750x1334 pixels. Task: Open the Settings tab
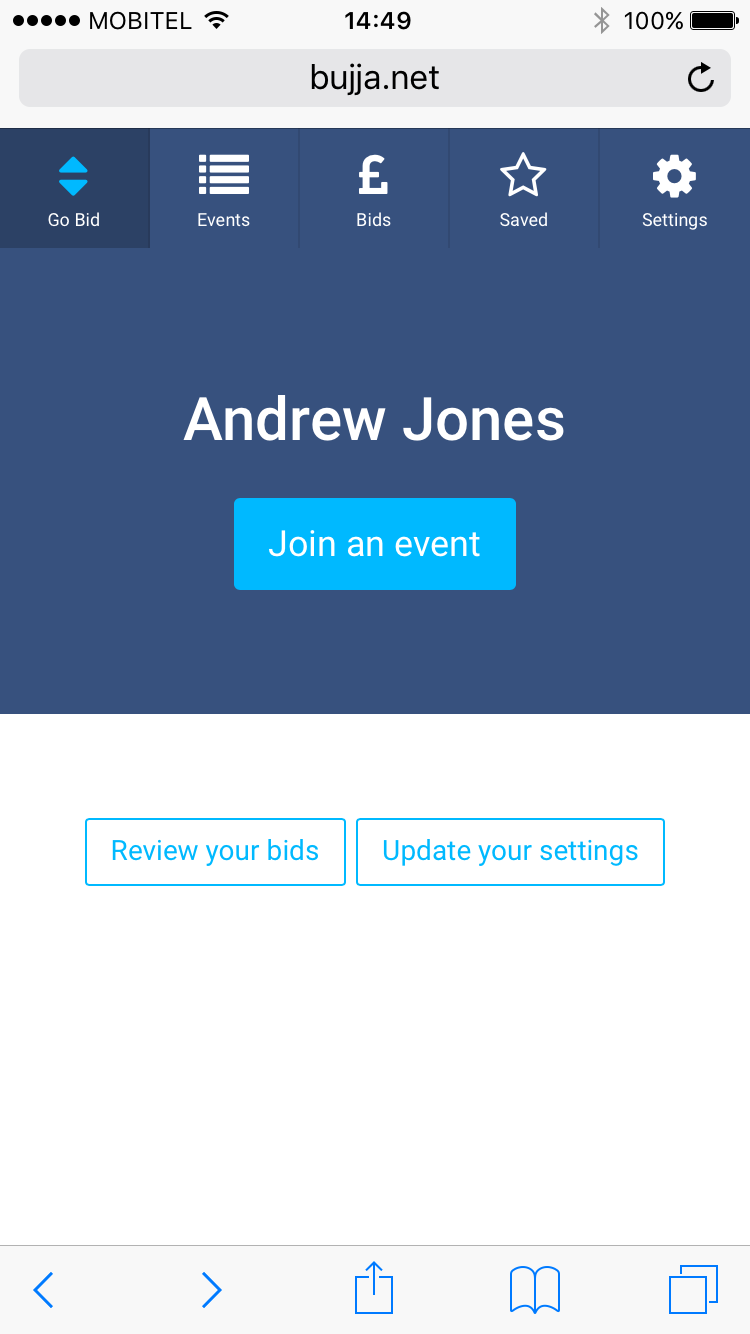pyautogui.click(x=675, y=188)
